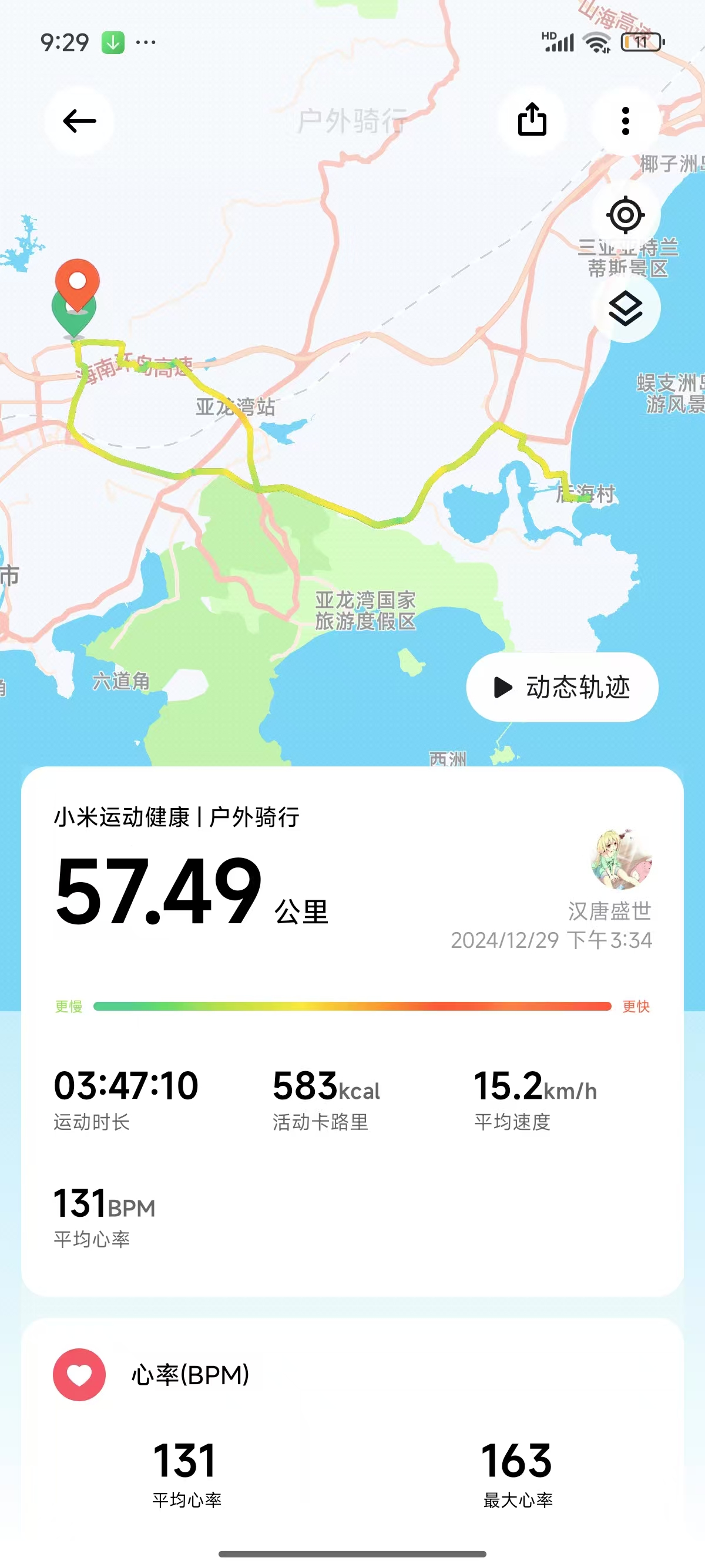Share this outdoor cycling record

coord(532,120)
